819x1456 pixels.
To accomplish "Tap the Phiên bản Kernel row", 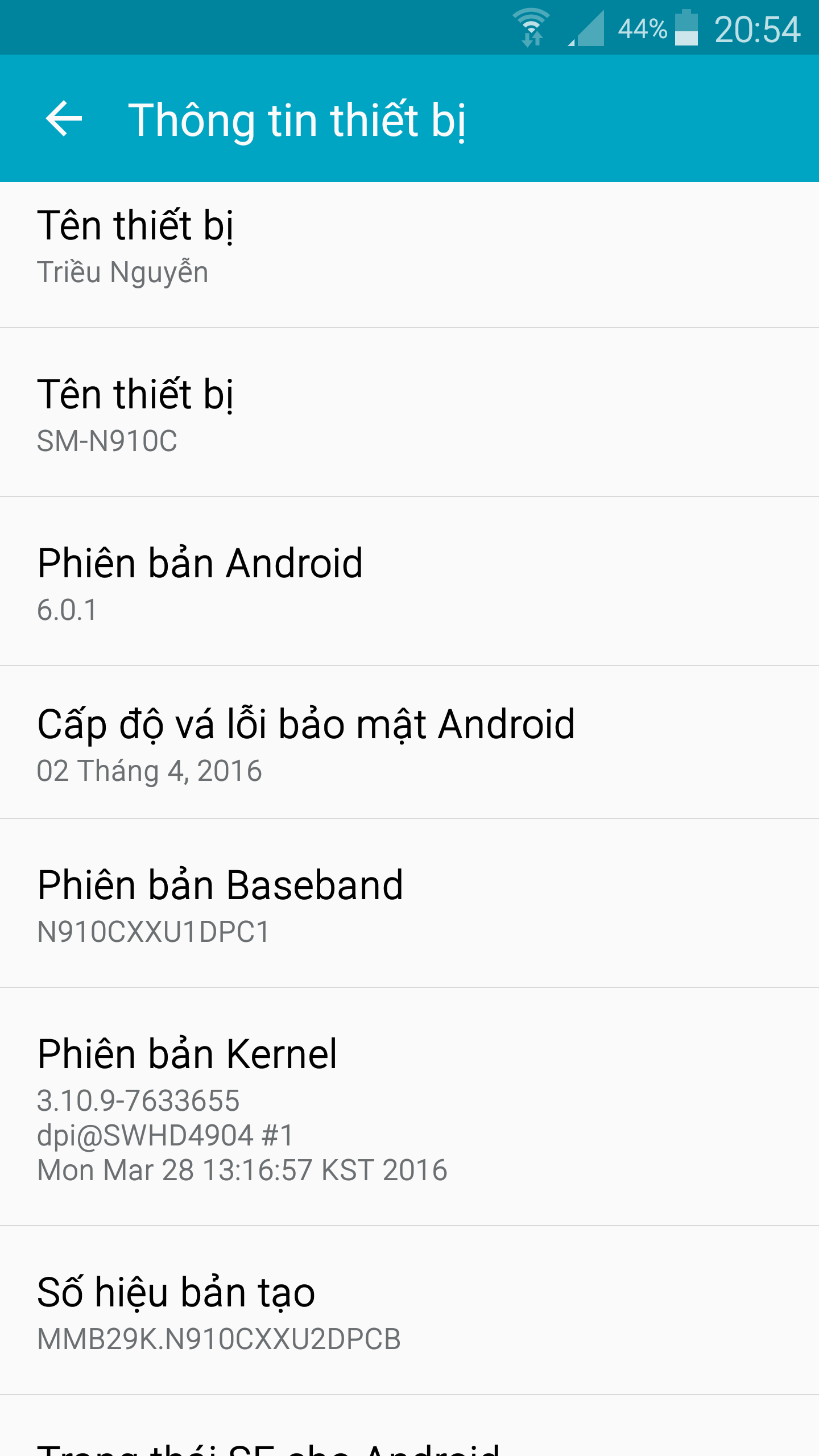I will (409, 1107).
